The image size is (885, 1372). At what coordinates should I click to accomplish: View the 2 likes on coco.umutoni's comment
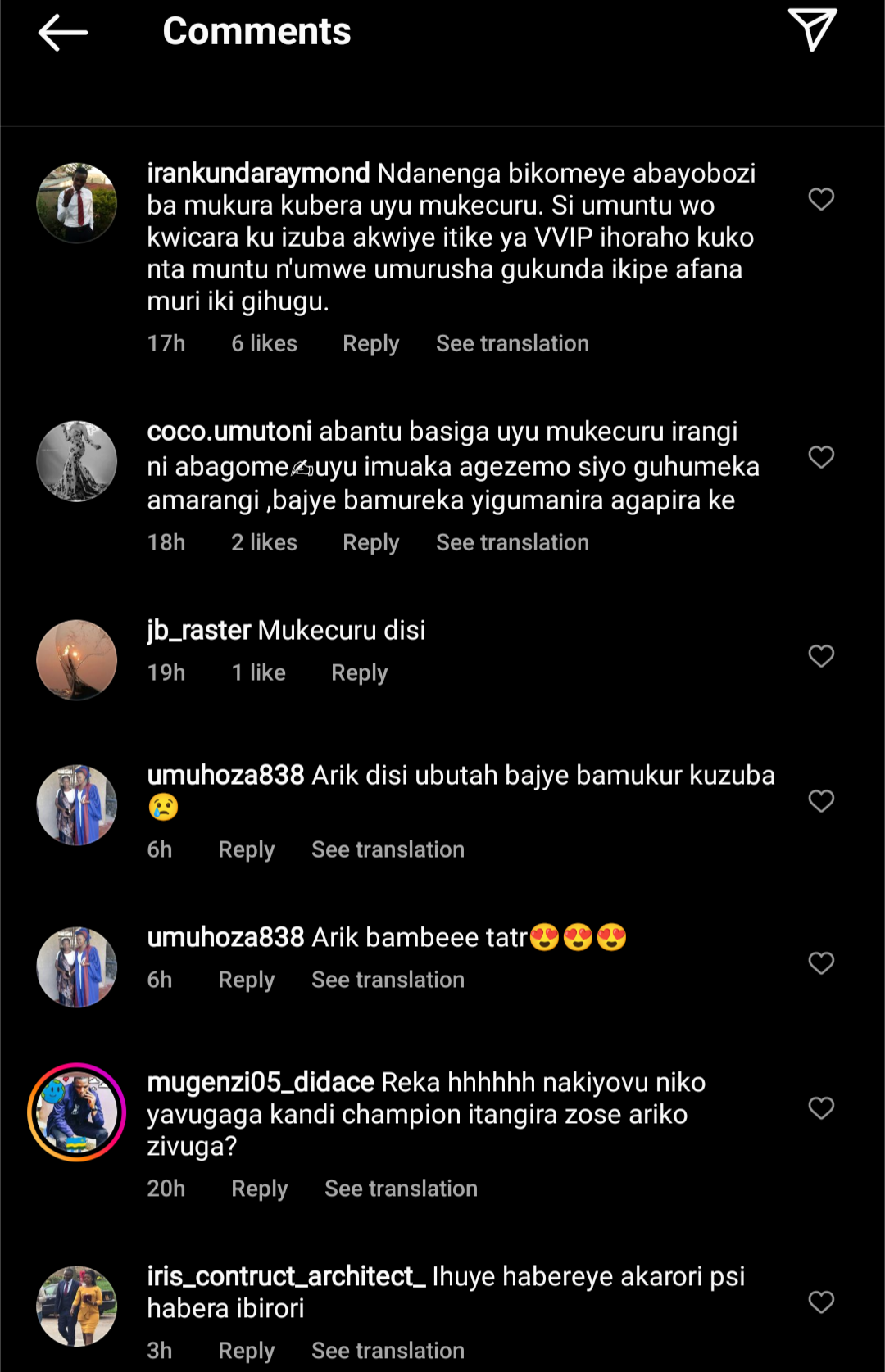[x=264, y=542]
